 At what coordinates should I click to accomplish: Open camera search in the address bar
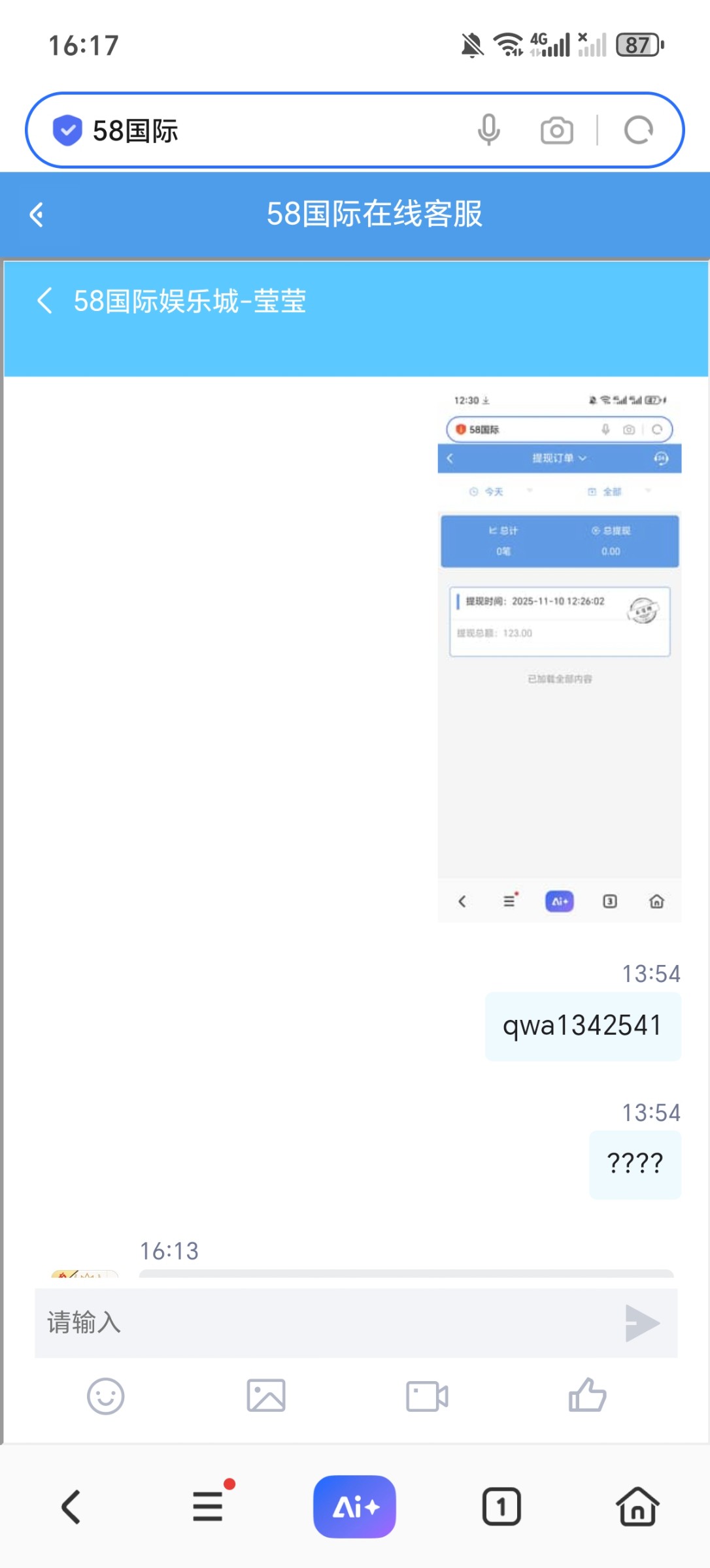click(x=556, y=131)
